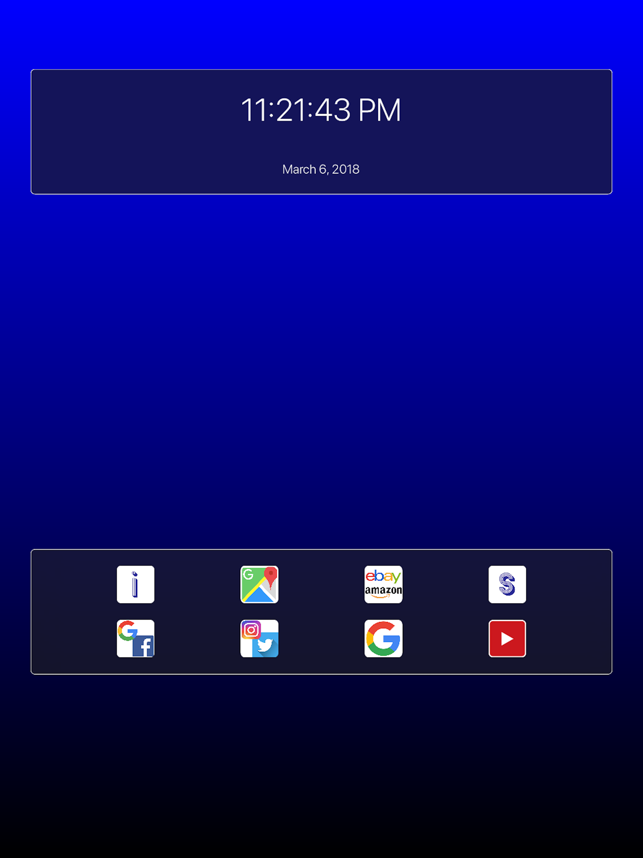Open the blue 'S' icon

507,584
